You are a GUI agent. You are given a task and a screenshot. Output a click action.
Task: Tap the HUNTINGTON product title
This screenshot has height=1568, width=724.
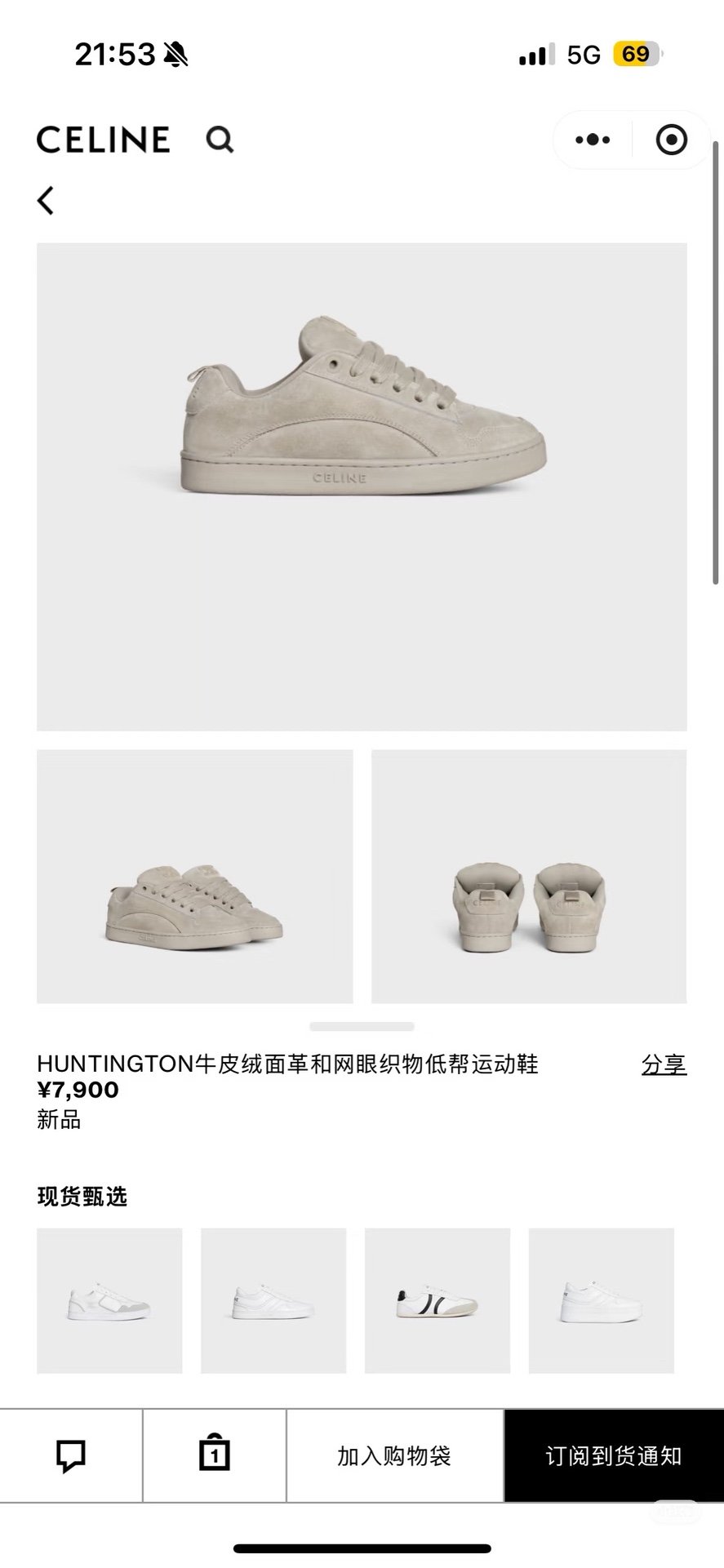[x=288, y=1064]
